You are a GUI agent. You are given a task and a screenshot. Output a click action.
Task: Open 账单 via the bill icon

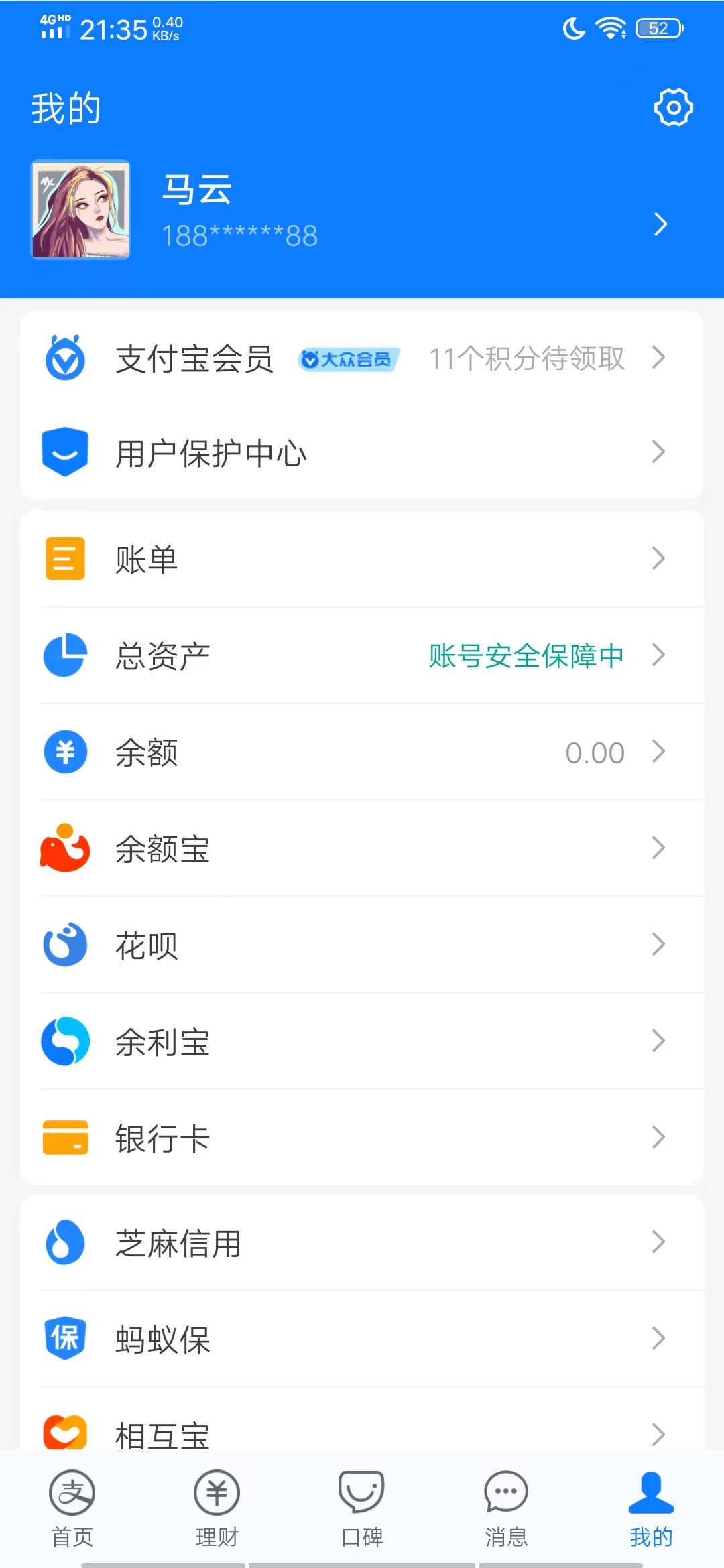tap(64, 560)
